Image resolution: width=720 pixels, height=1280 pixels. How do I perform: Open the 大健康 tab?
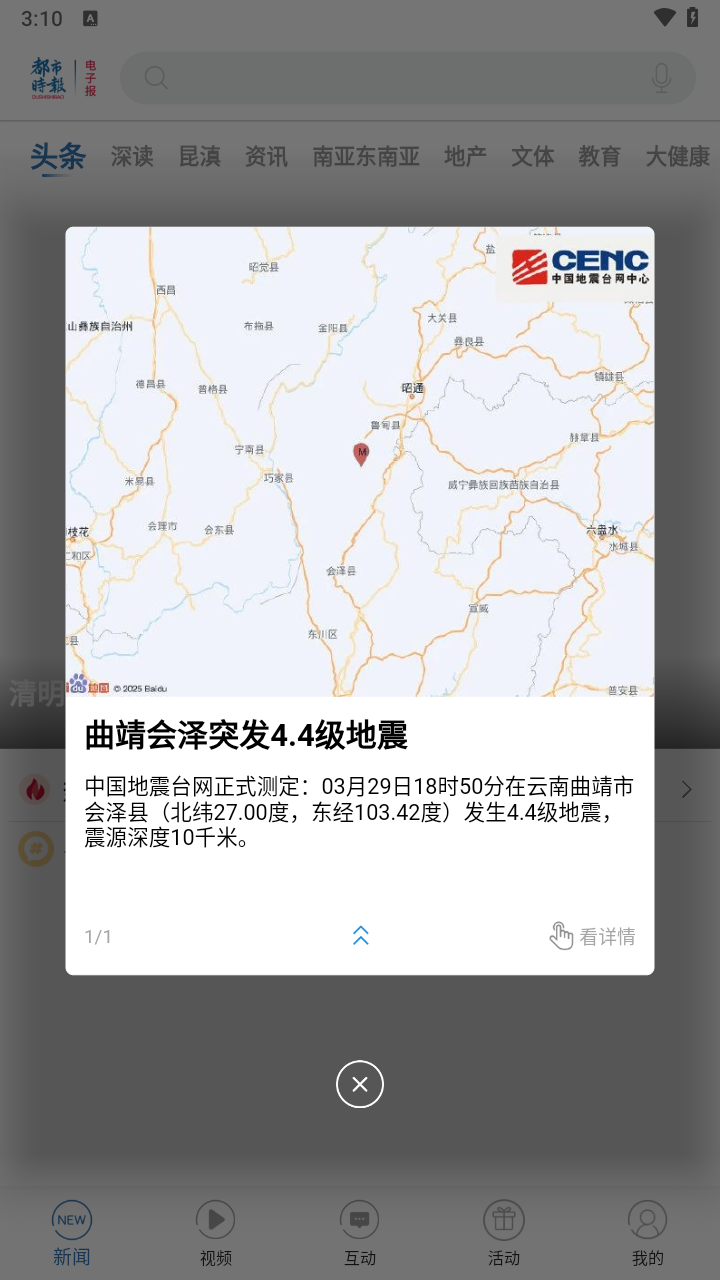(x=677, y=157)
